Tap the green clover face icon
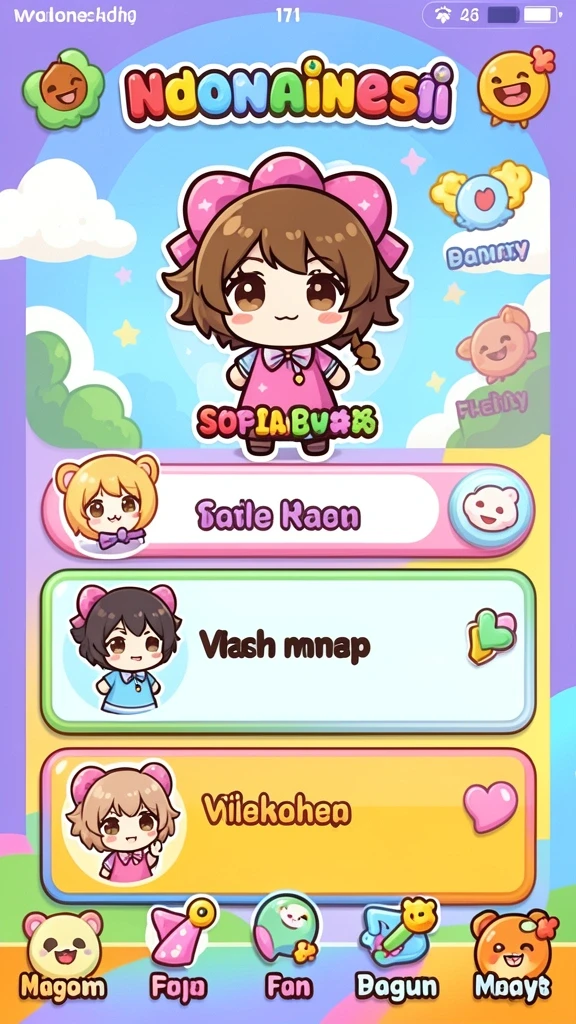Viewport: 576px width, 1024px height. tap(63, 89)
